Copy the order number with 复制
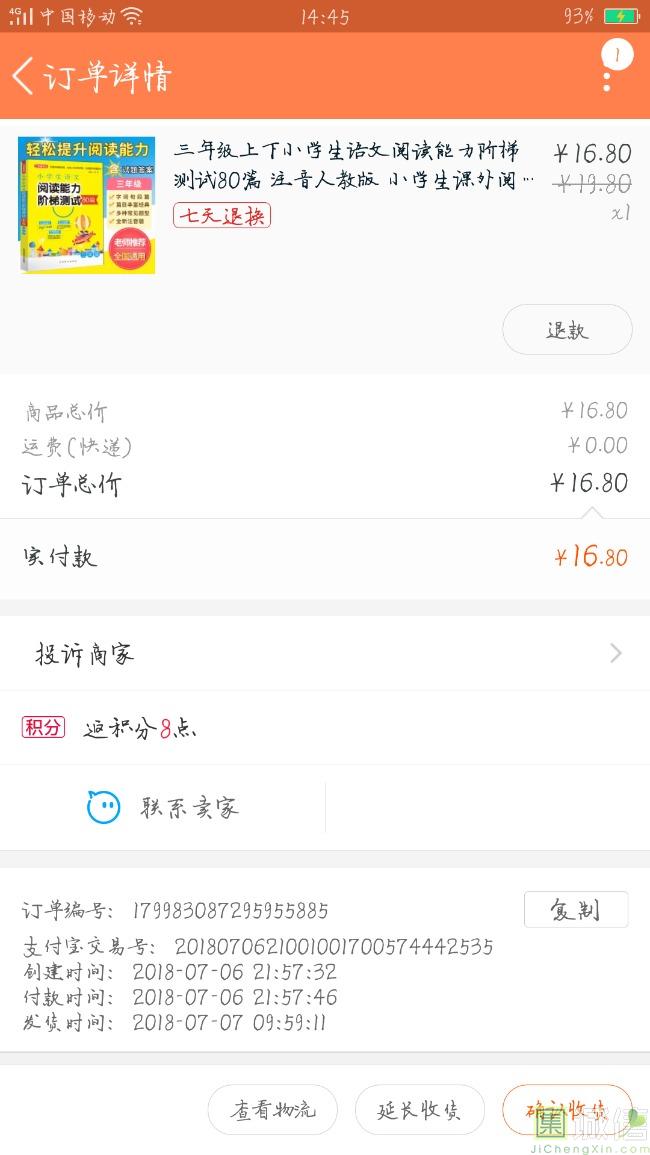The image size is (650, 1155). click(575, 910)
